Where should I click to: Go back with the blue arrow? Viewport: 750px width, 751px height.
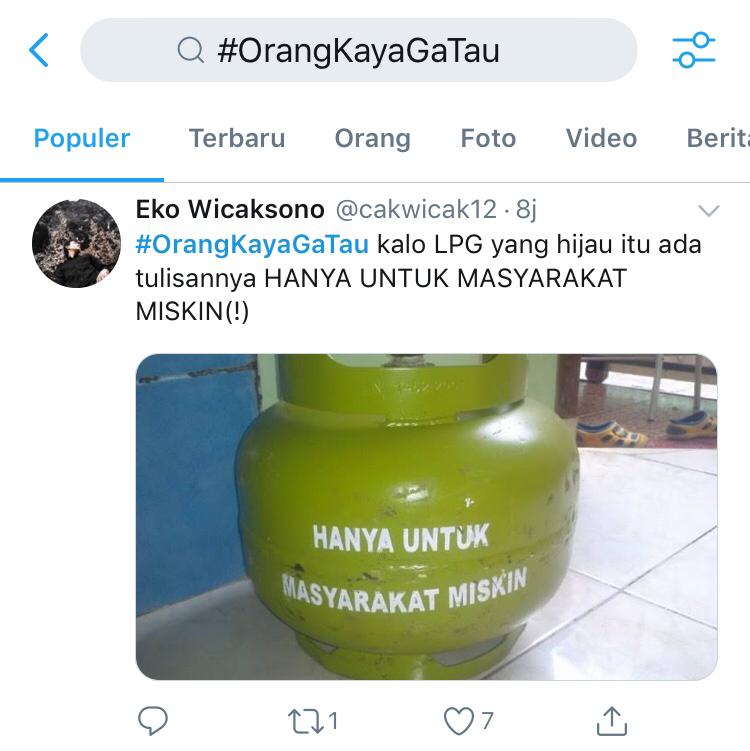tap(39, 50)
